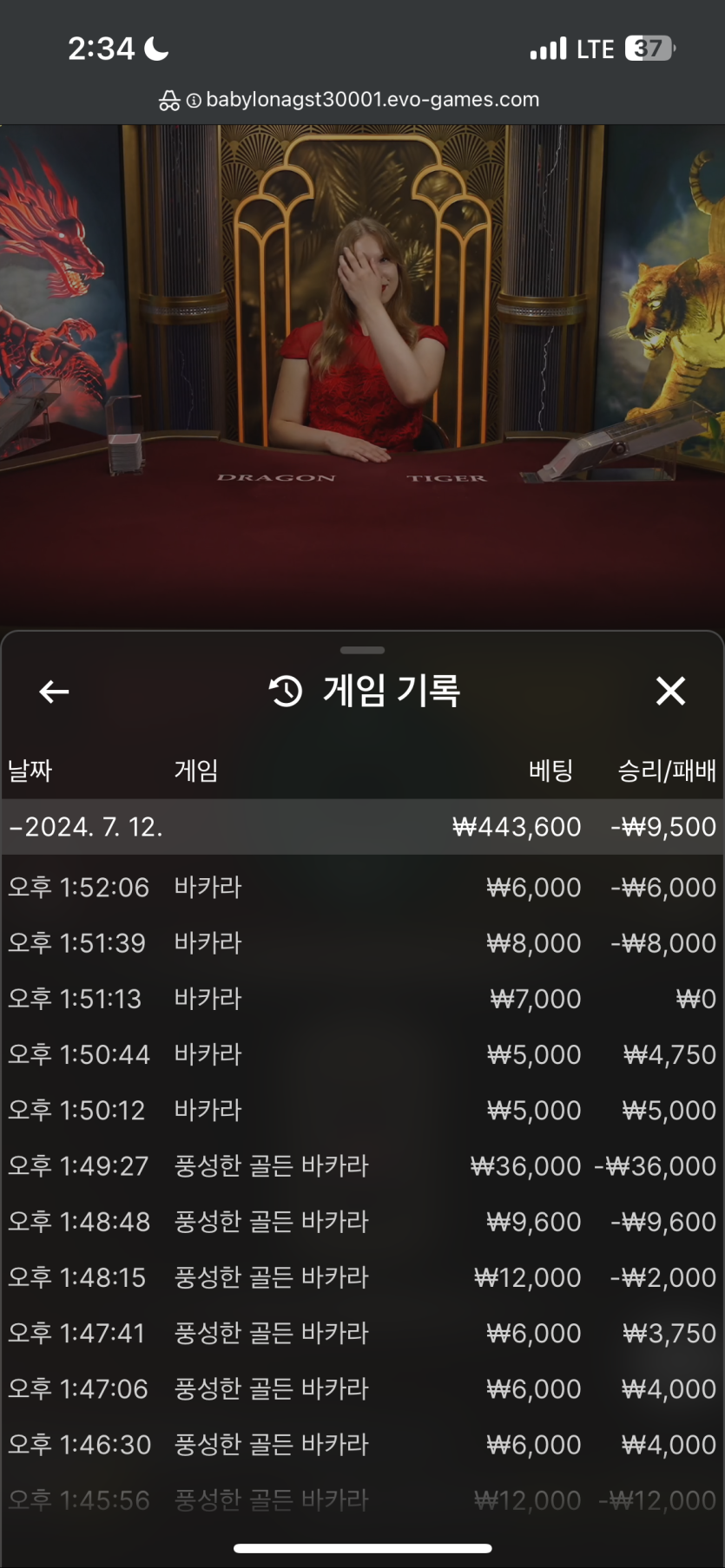Go back from the 게임 기록 panel
This screenshot has height=1568, width=725.
click(x=54, y=692)
